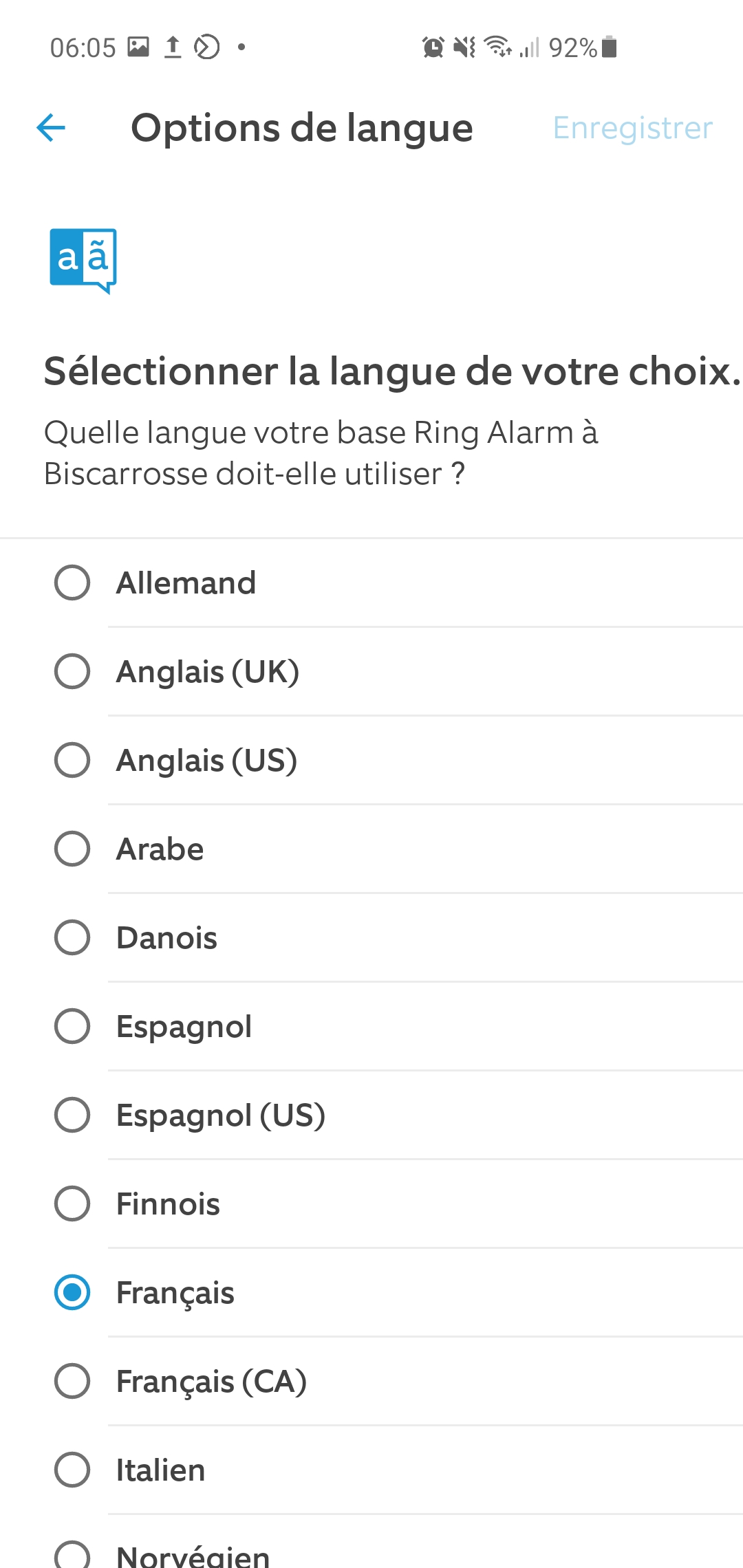This screenshot has width=743, height=1568.
Task: Tap Enregistrer to save the language
Action: [633, 128]
